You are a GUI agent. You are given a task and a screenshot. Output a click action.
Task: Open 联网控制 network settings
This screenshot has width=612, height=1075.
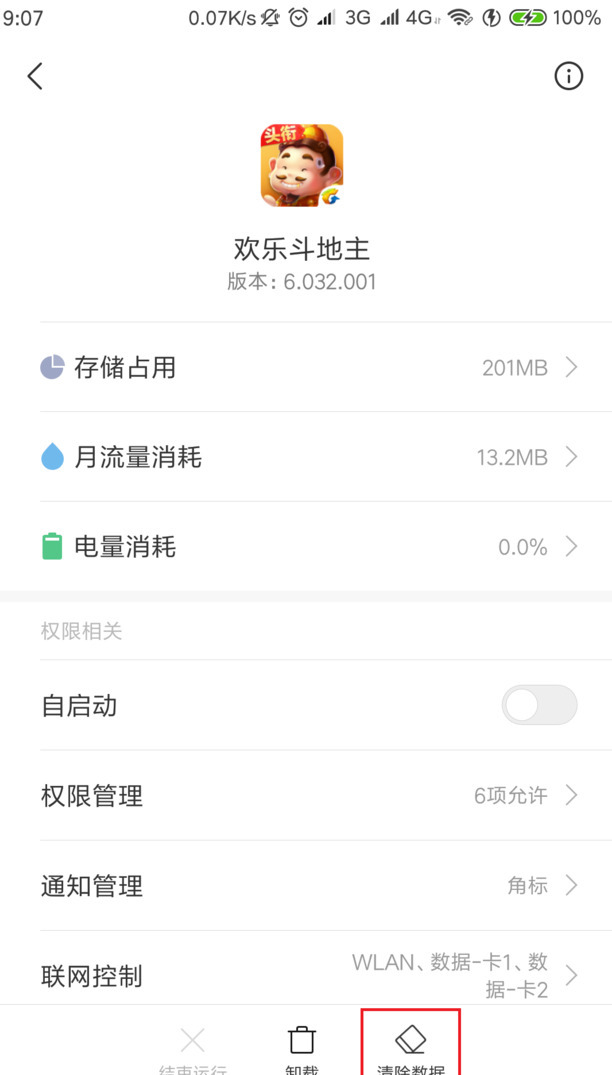pos(306,975)
